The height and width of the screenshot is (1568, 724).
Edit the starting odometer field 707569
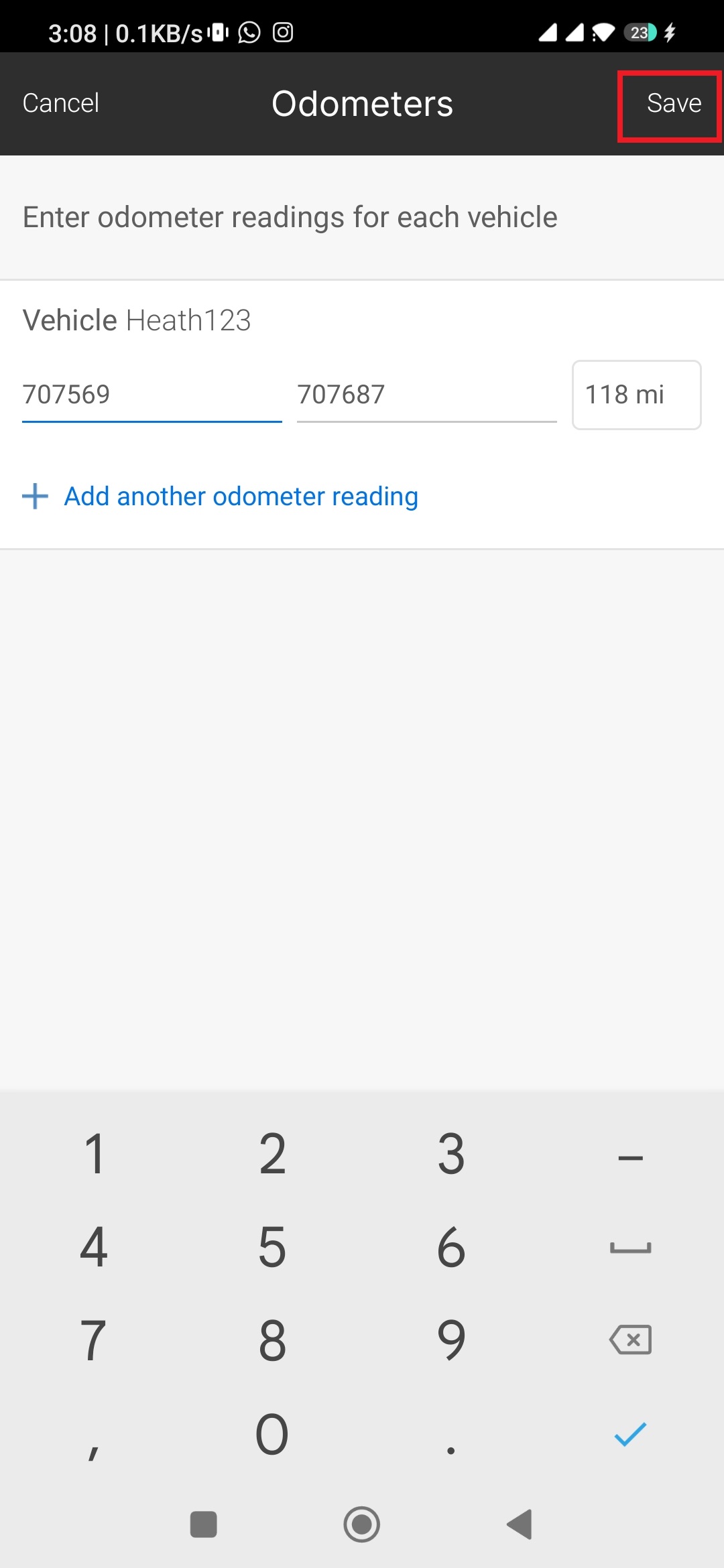(x=152, y=395)
